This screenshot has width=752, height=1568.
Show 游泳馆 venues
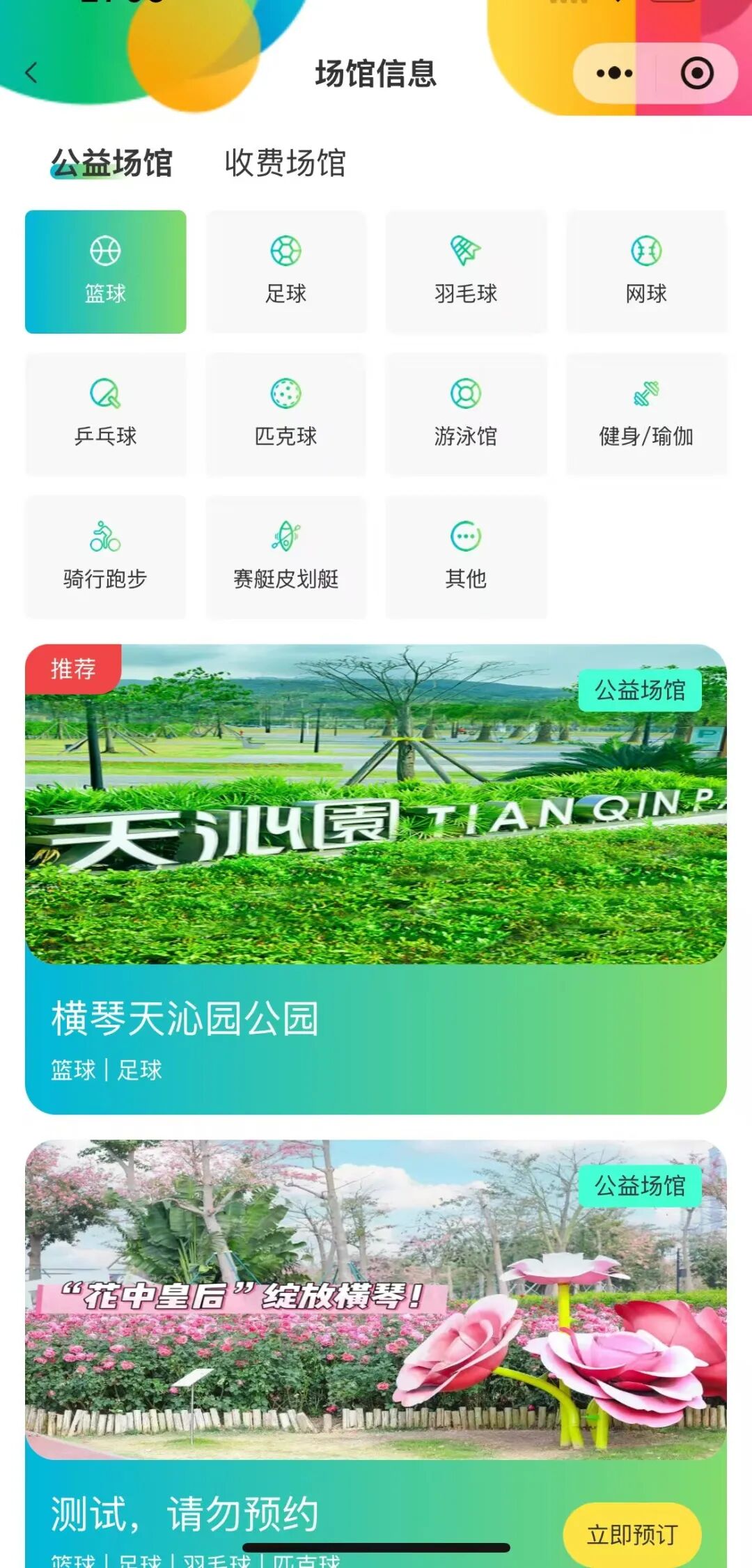pos(466,414)
